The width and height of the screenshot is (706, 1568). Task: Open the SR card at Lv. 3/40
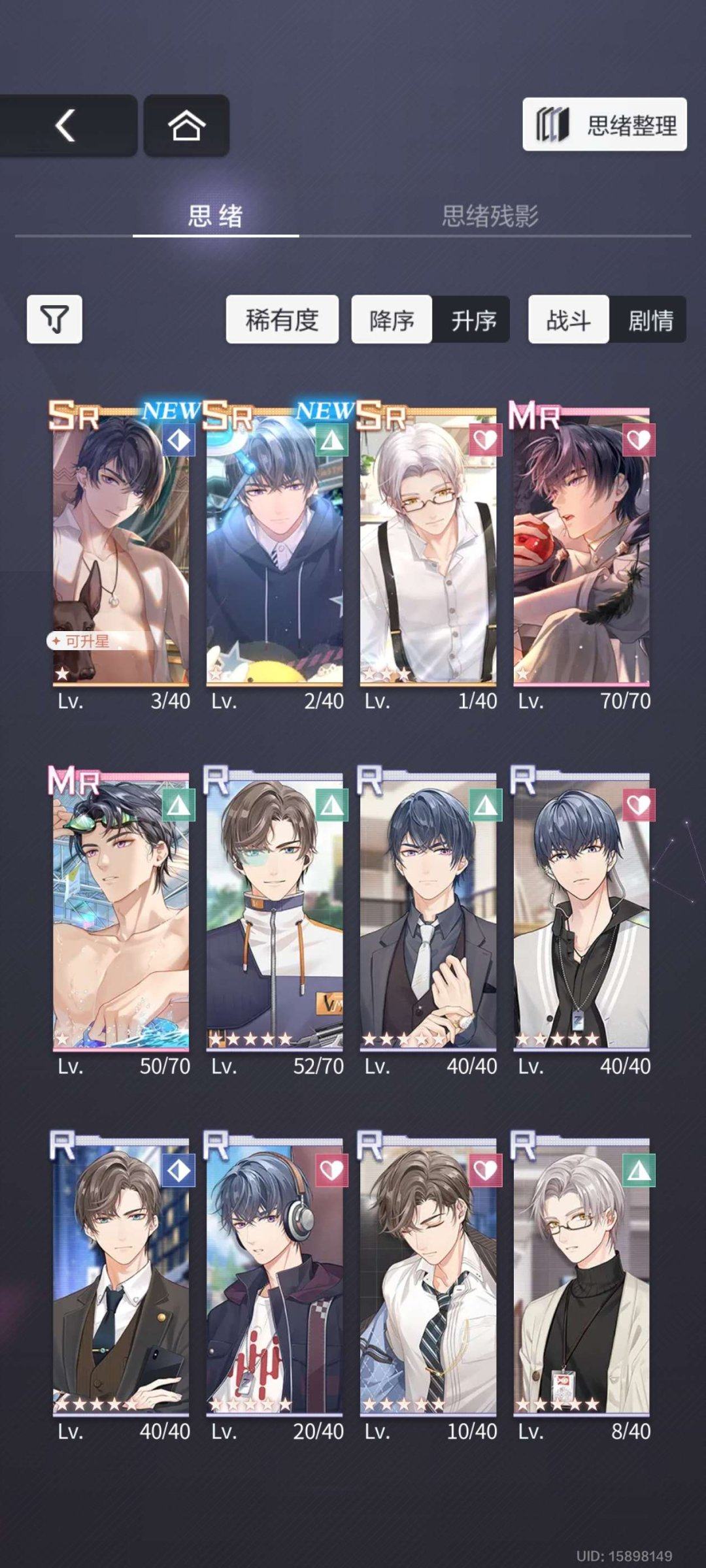tap(121, 549)
